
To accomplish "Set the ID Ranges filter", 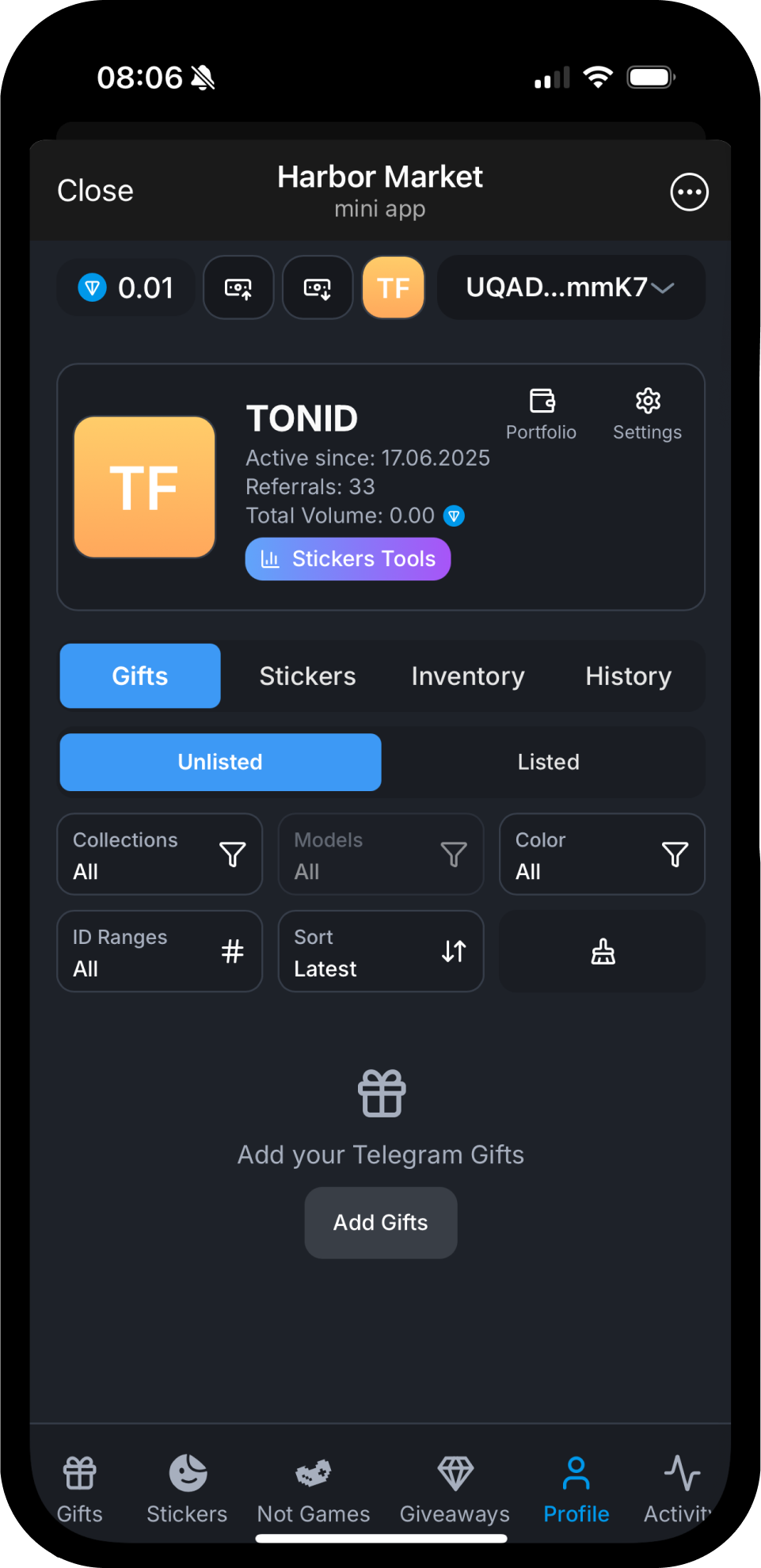I will click(159, 951).
